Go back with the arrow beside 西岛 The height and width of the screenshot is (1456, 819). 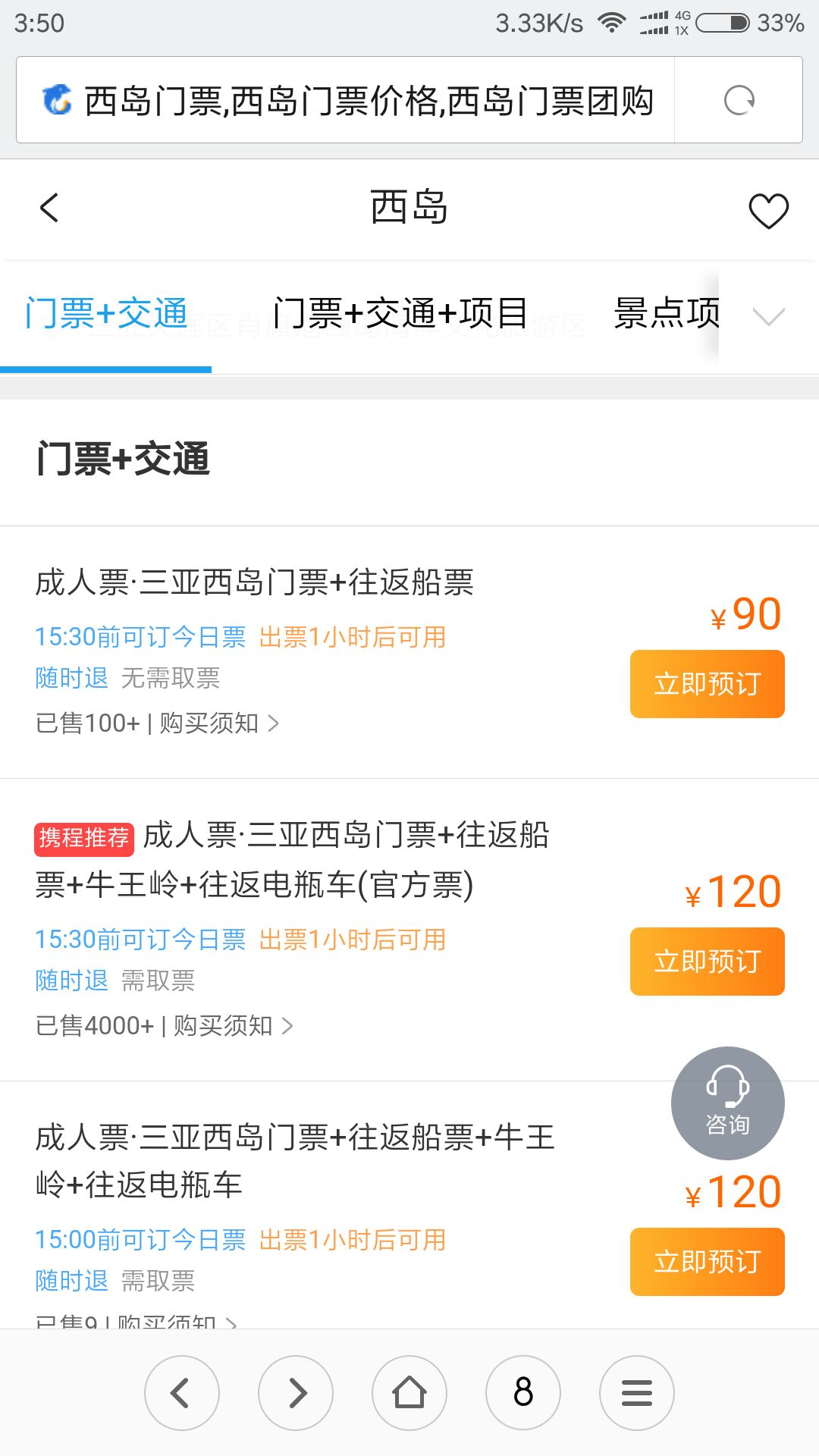pyautogui.click(x=49, y=208)
